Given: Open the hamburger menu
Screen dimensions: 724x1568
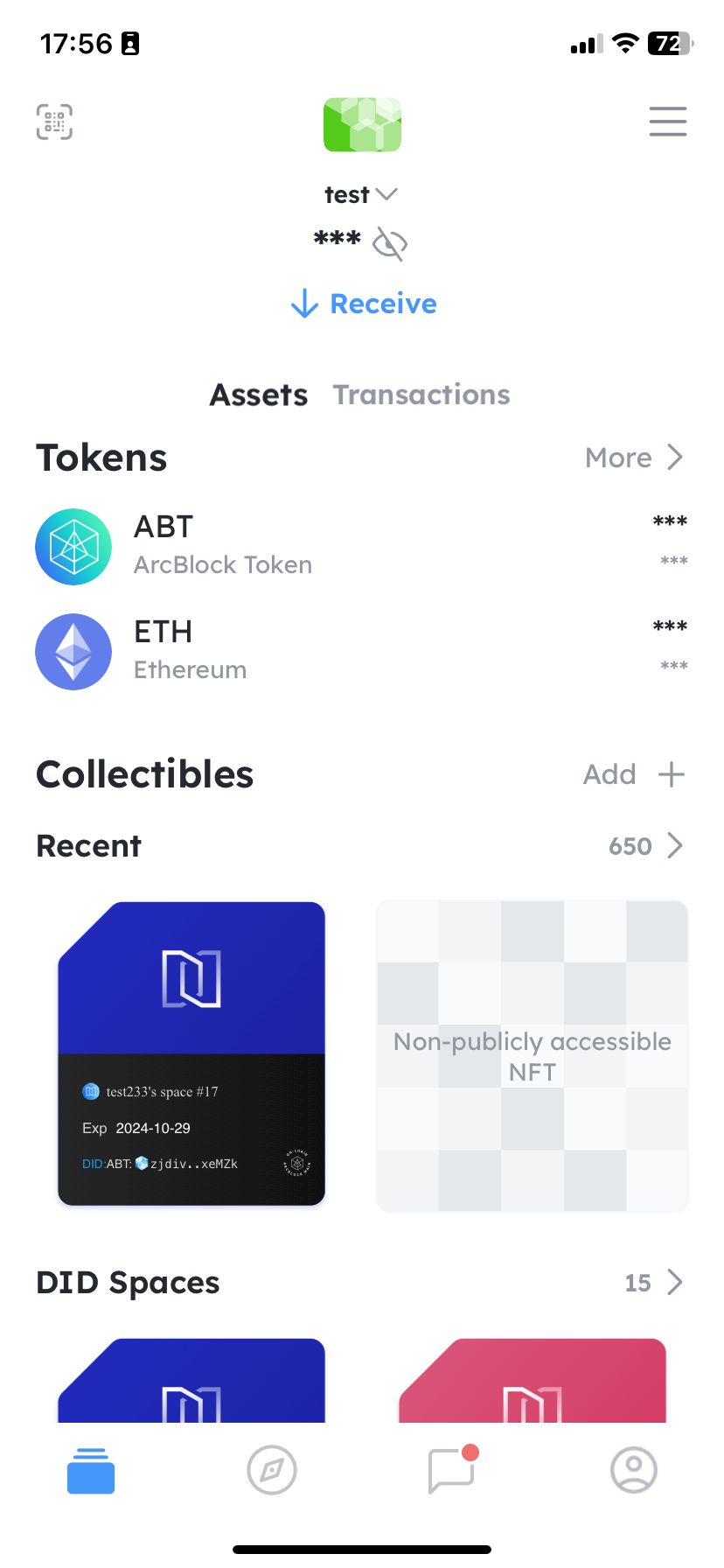Looking at the screenshot, I should [667, 122].
